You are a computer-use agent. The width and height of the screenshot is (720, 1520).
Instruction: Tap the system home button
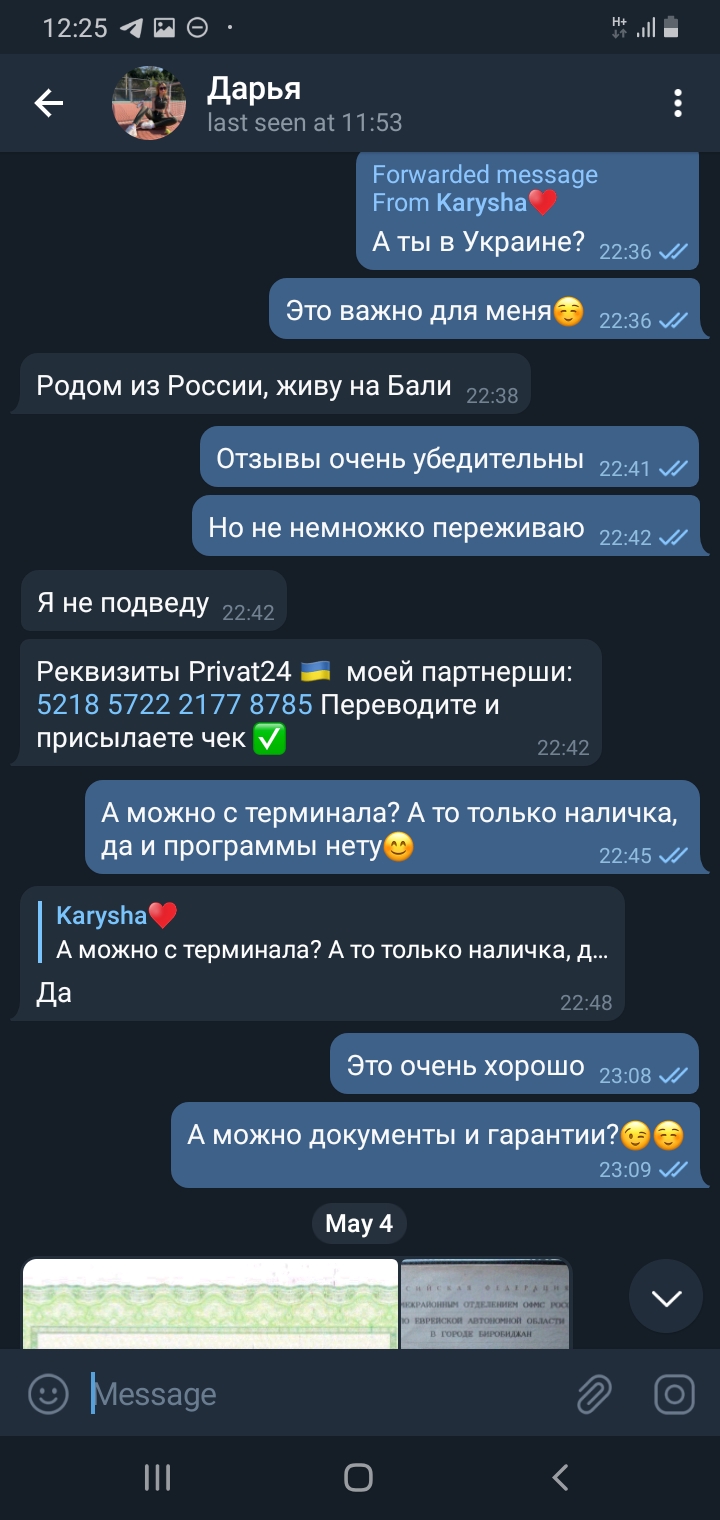click(358, 1477)
